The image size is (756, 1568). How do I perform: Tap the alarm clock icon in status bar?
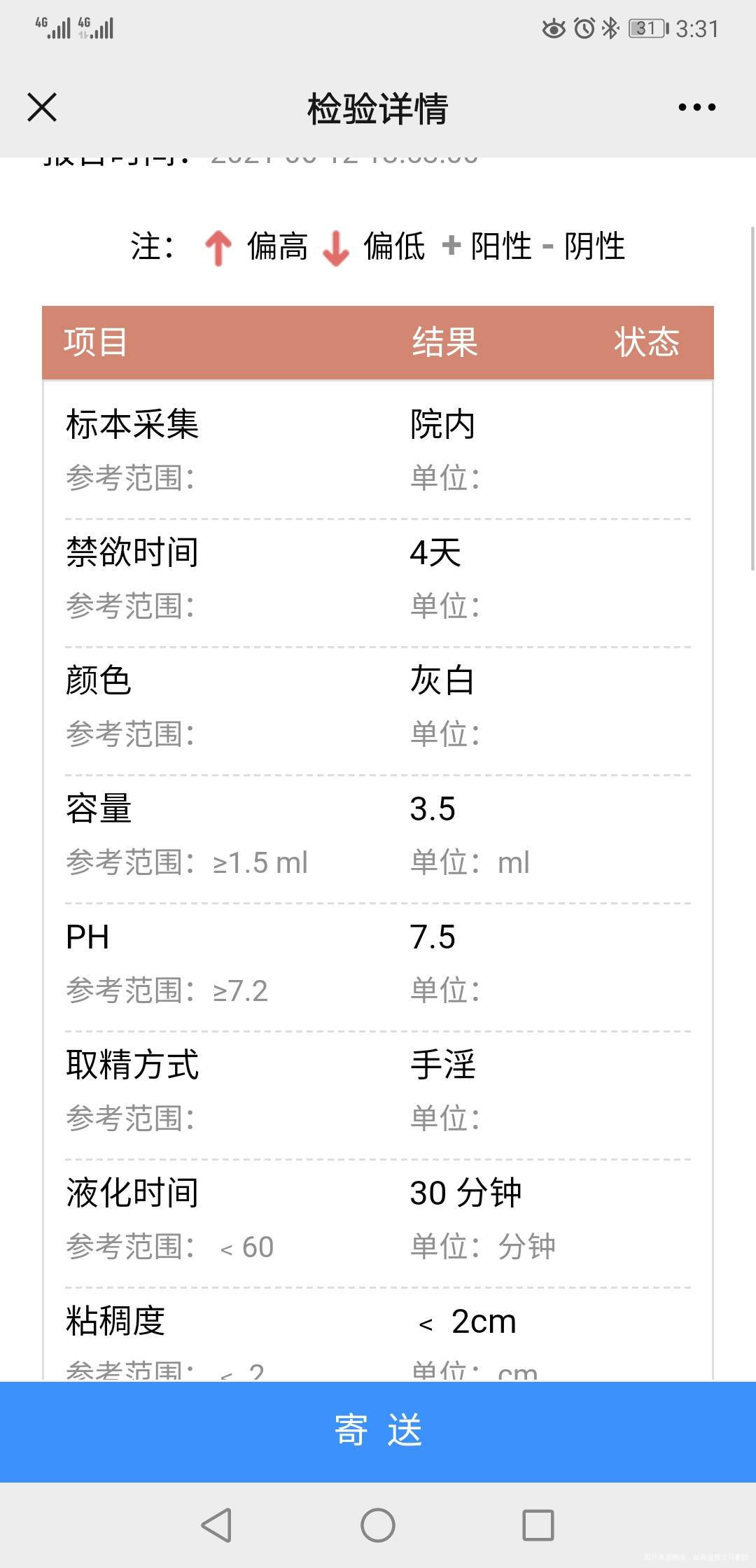tap(584, 28)
